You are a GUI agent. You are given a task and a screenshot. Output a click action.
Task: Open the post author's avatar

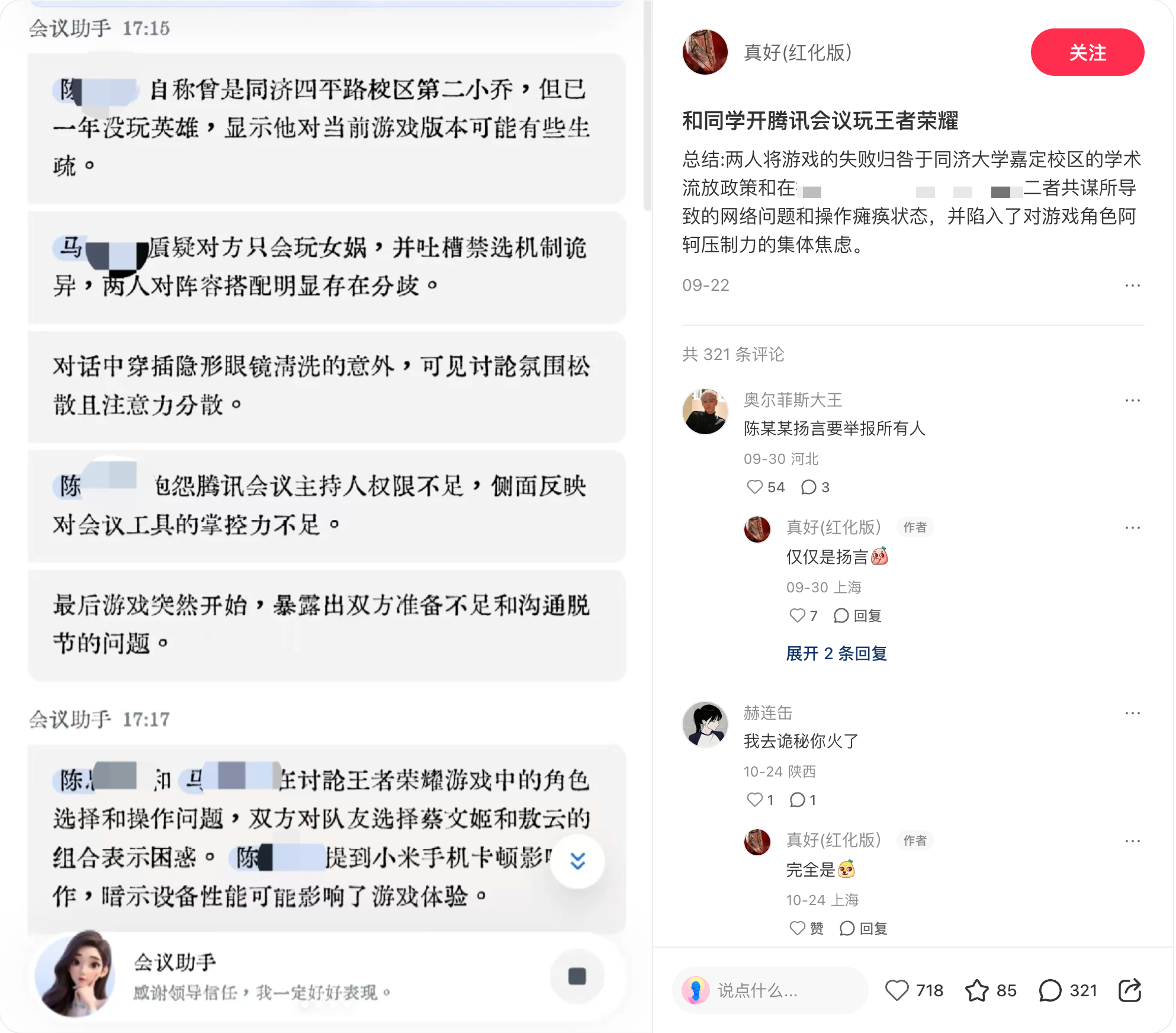coord(705,52)
